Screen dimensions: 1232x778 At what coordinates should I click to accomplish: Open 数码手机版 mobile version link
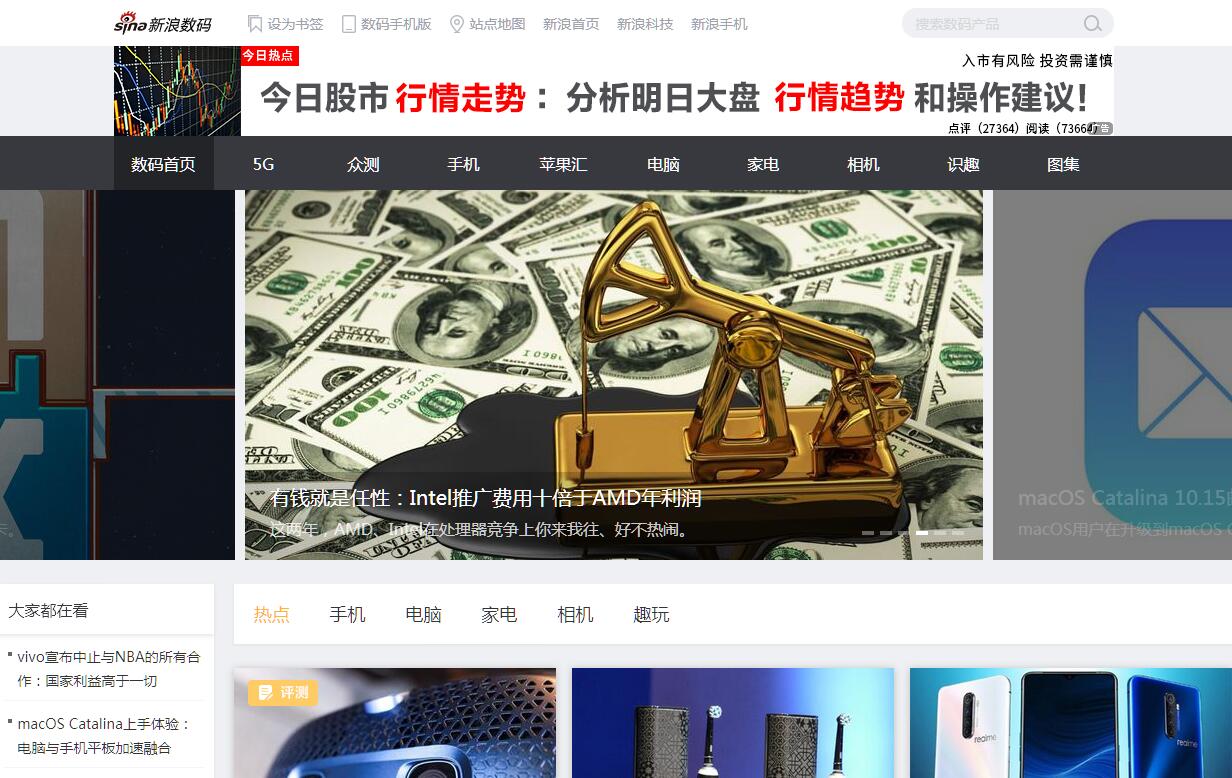[x=386, y=24]
